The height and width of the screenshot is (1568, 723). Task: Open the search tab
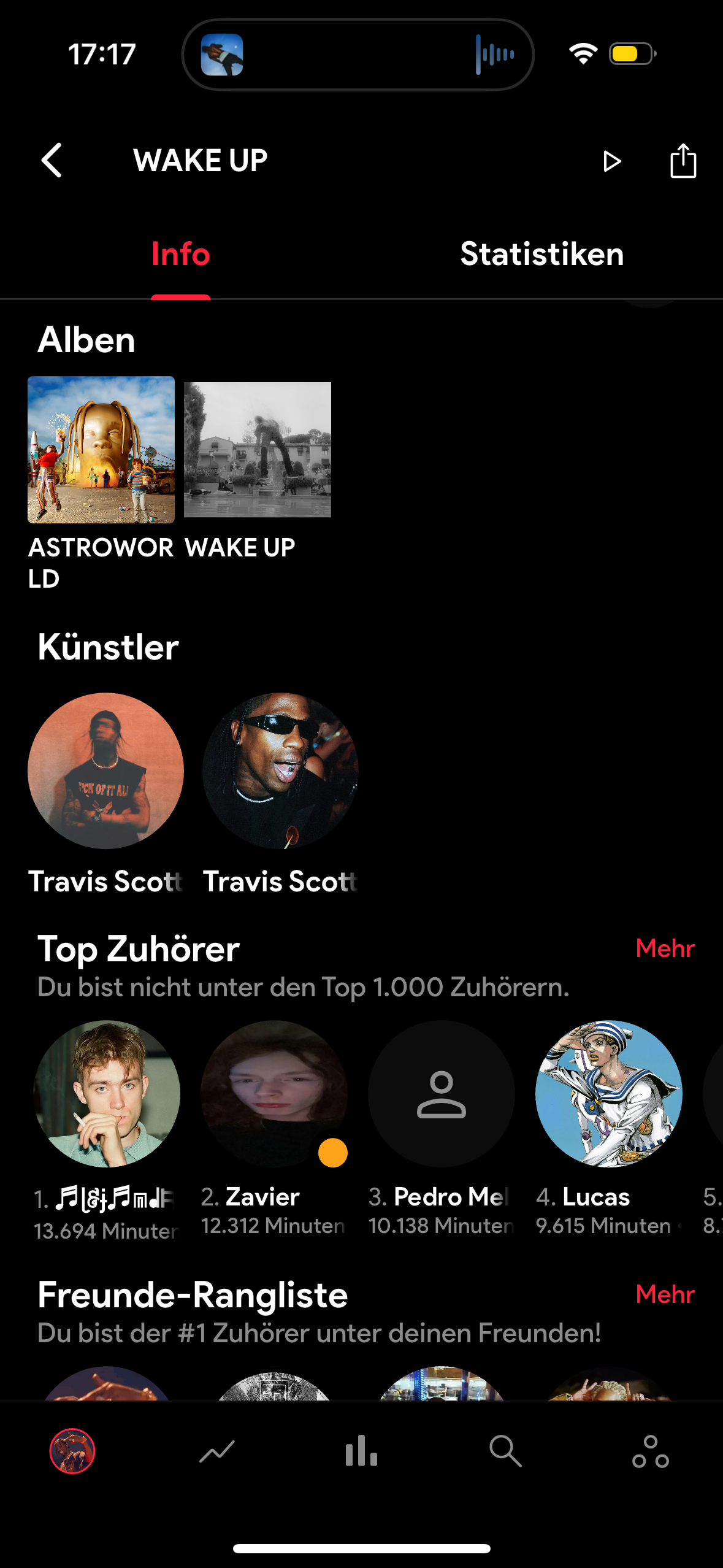click(x=505, y=1451)
